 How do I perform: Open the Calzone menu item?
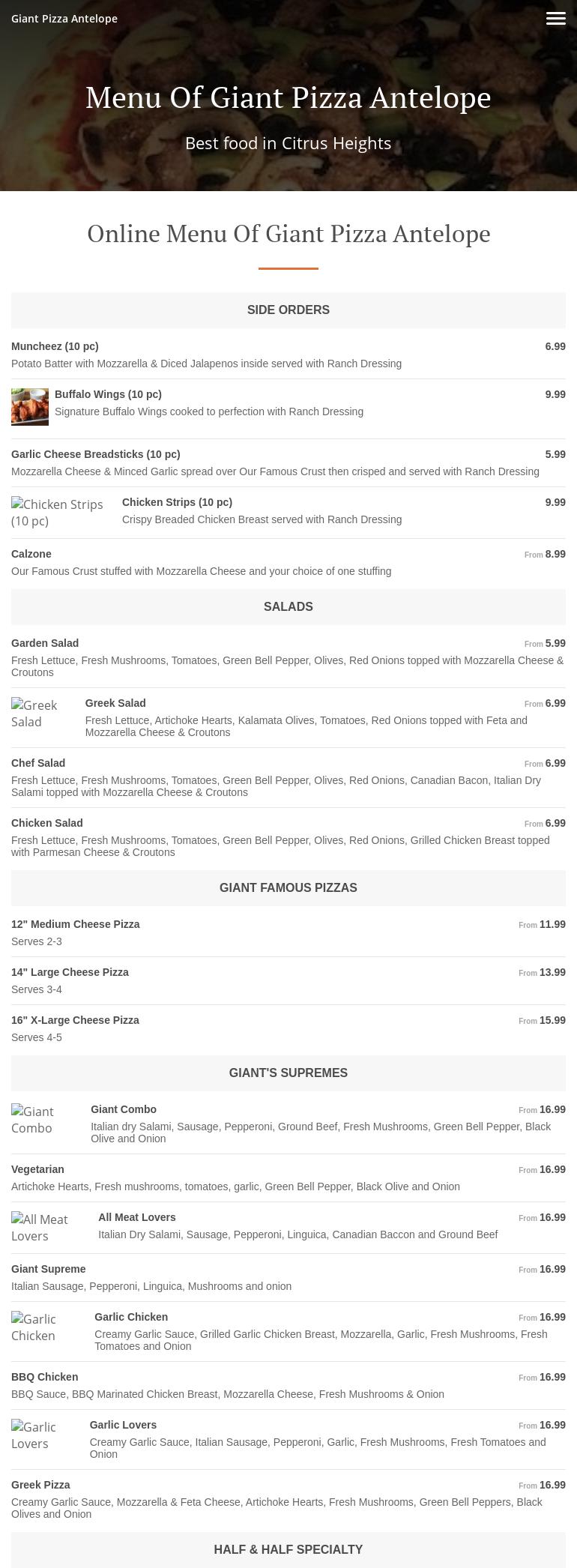[x=31, y=554]
